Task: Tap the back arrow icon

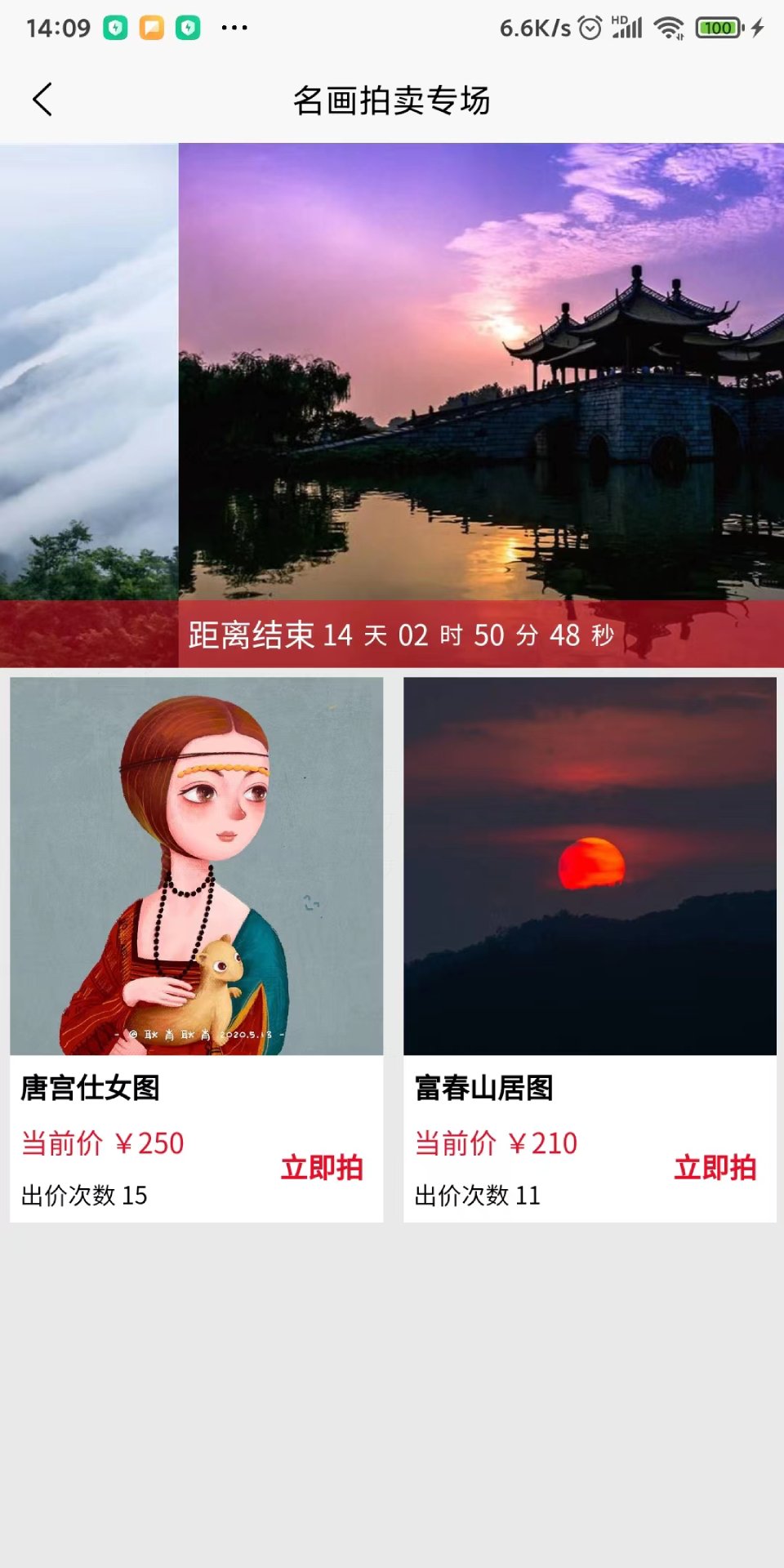Action: 41,100
